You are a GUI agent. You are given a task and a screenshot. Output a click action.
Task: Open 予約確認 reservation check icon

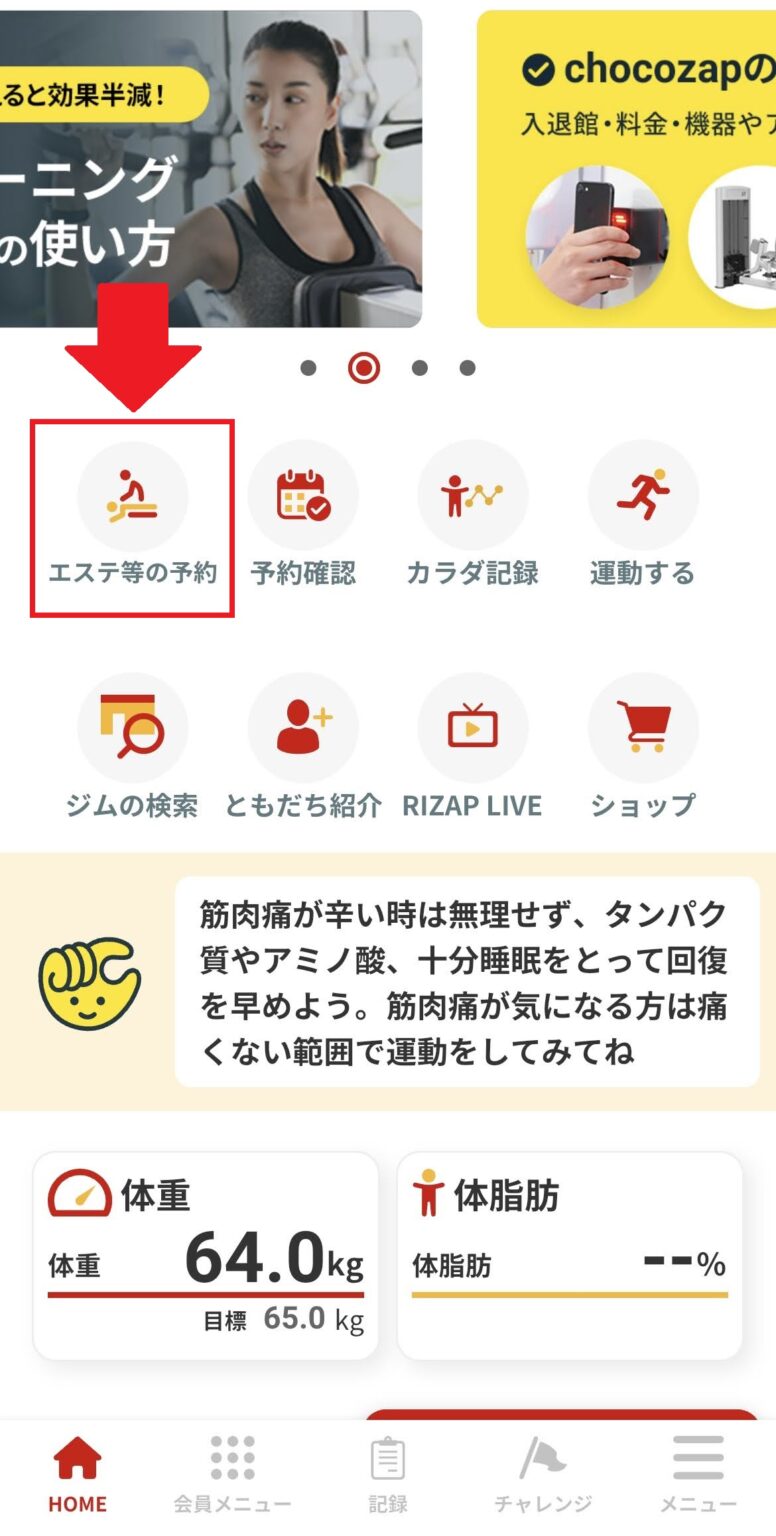coord(303,495)
